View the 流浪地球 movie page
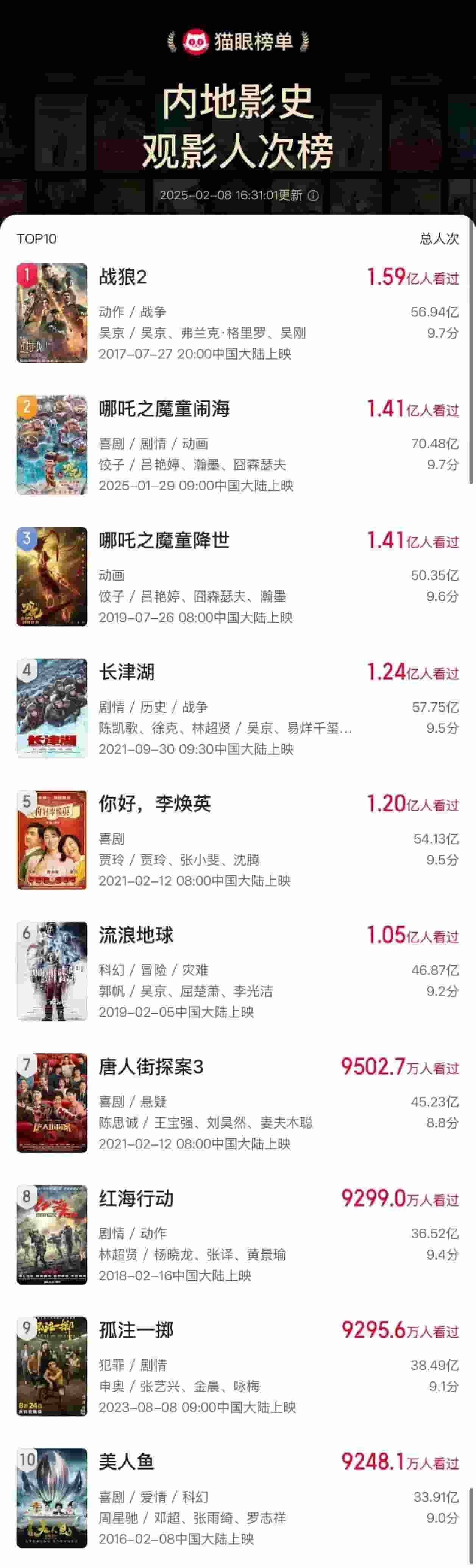 [x=136, y=935]
